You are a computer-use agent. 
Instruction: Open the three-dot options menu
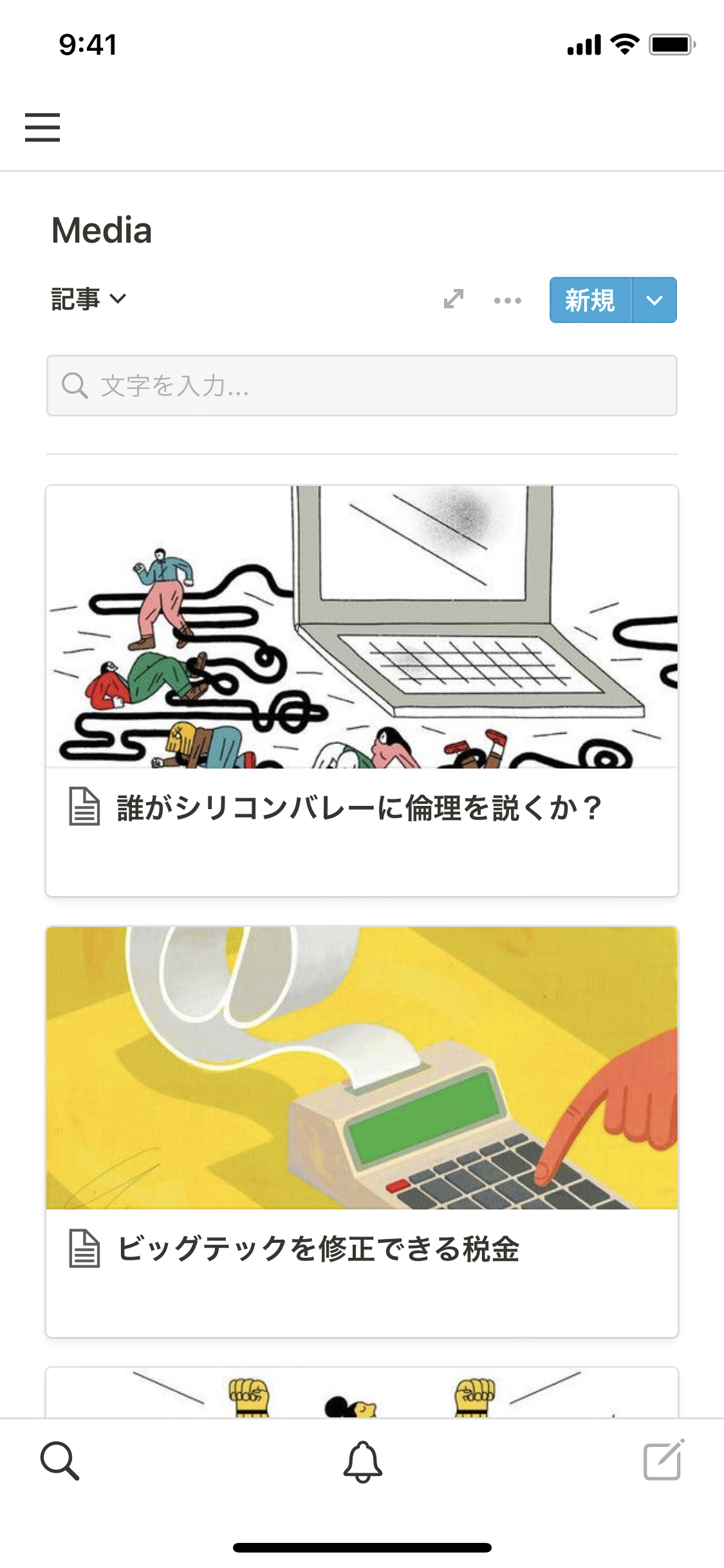click(x=508, y=300)
